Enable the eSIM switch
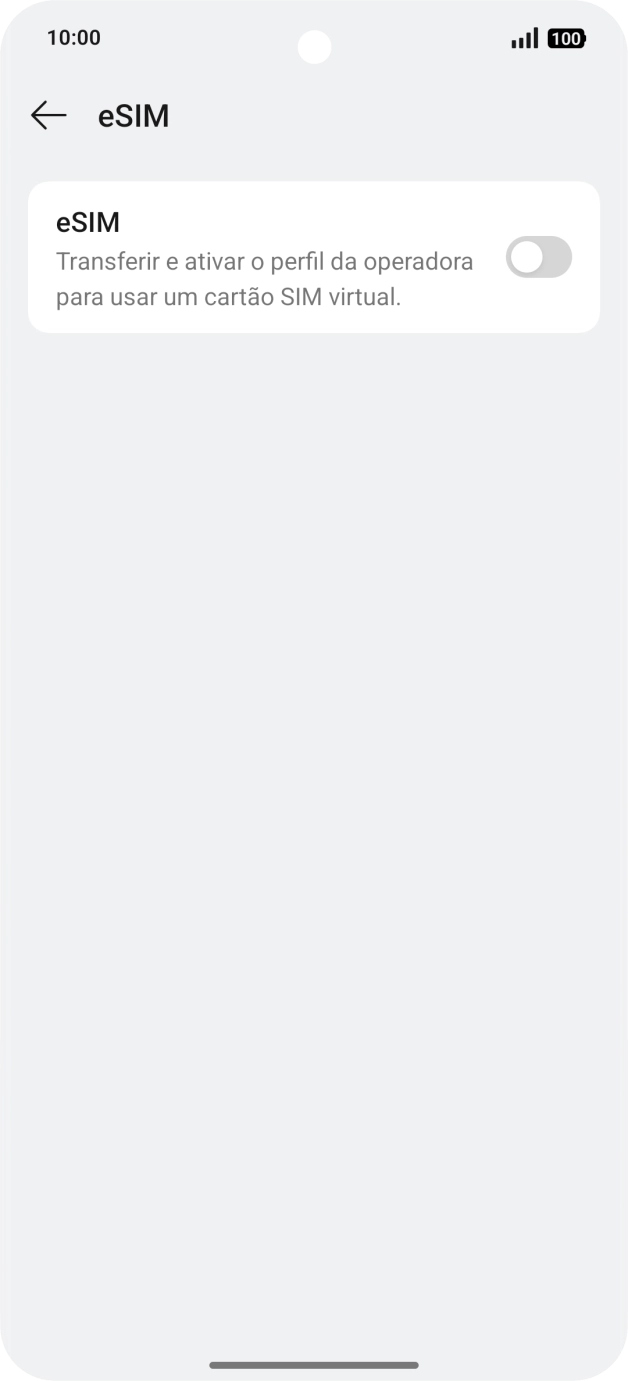Viewport: 628px width, 1381px height. point(538,258)
